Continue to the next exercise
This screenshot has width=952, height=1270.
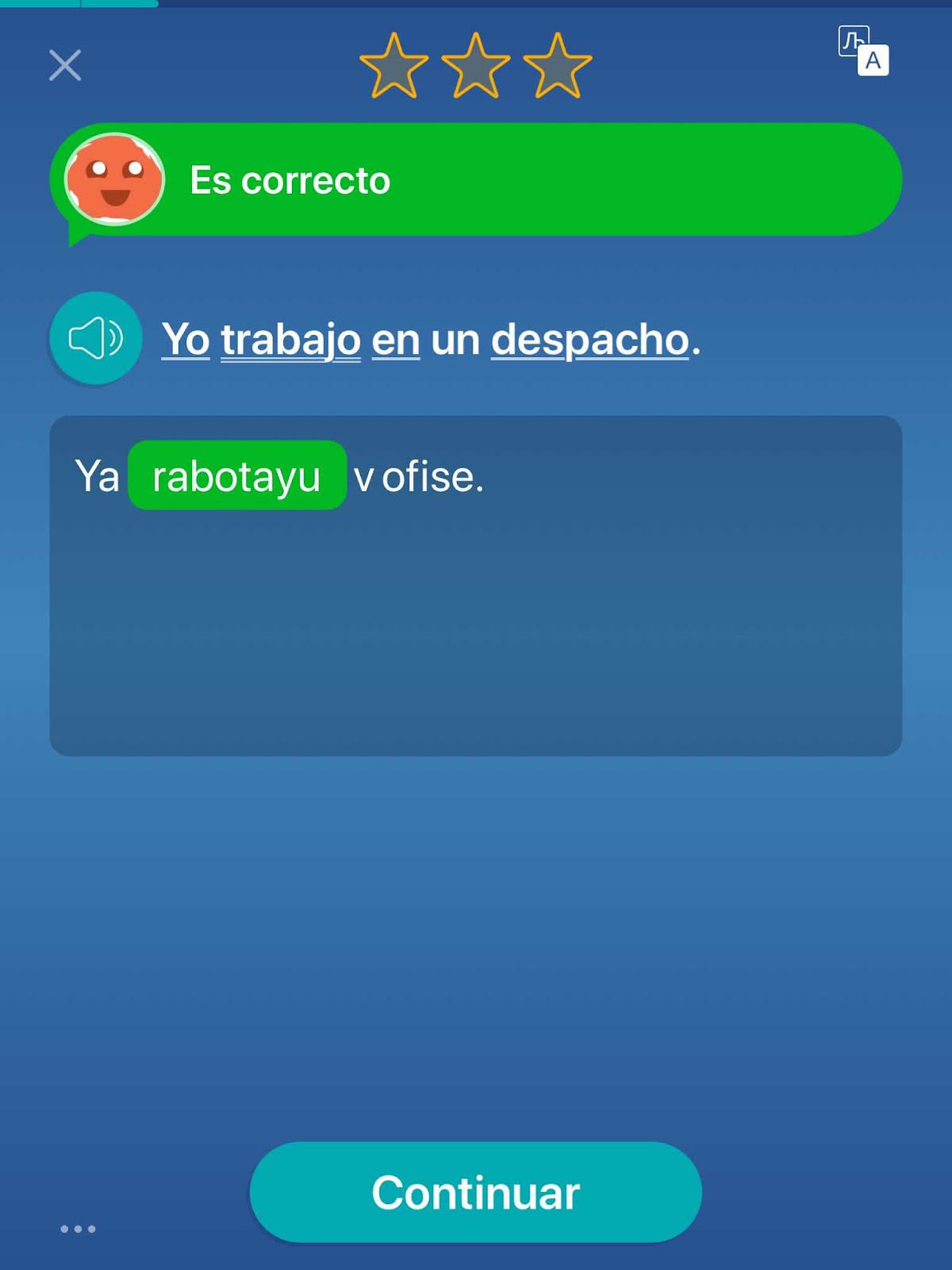tap(475, 1191)
